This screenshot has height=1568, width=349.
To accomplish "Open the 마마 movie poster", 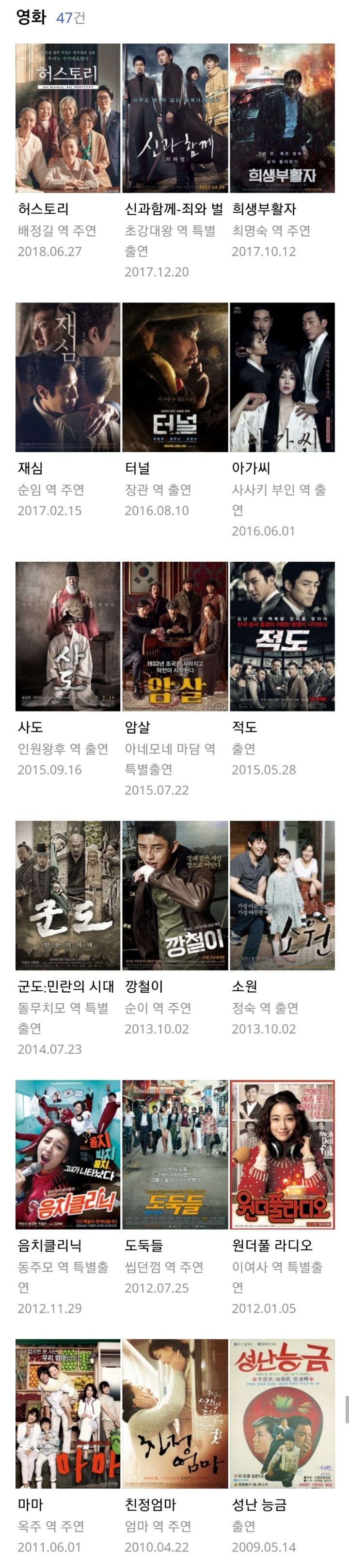I will coord(67,1413).
